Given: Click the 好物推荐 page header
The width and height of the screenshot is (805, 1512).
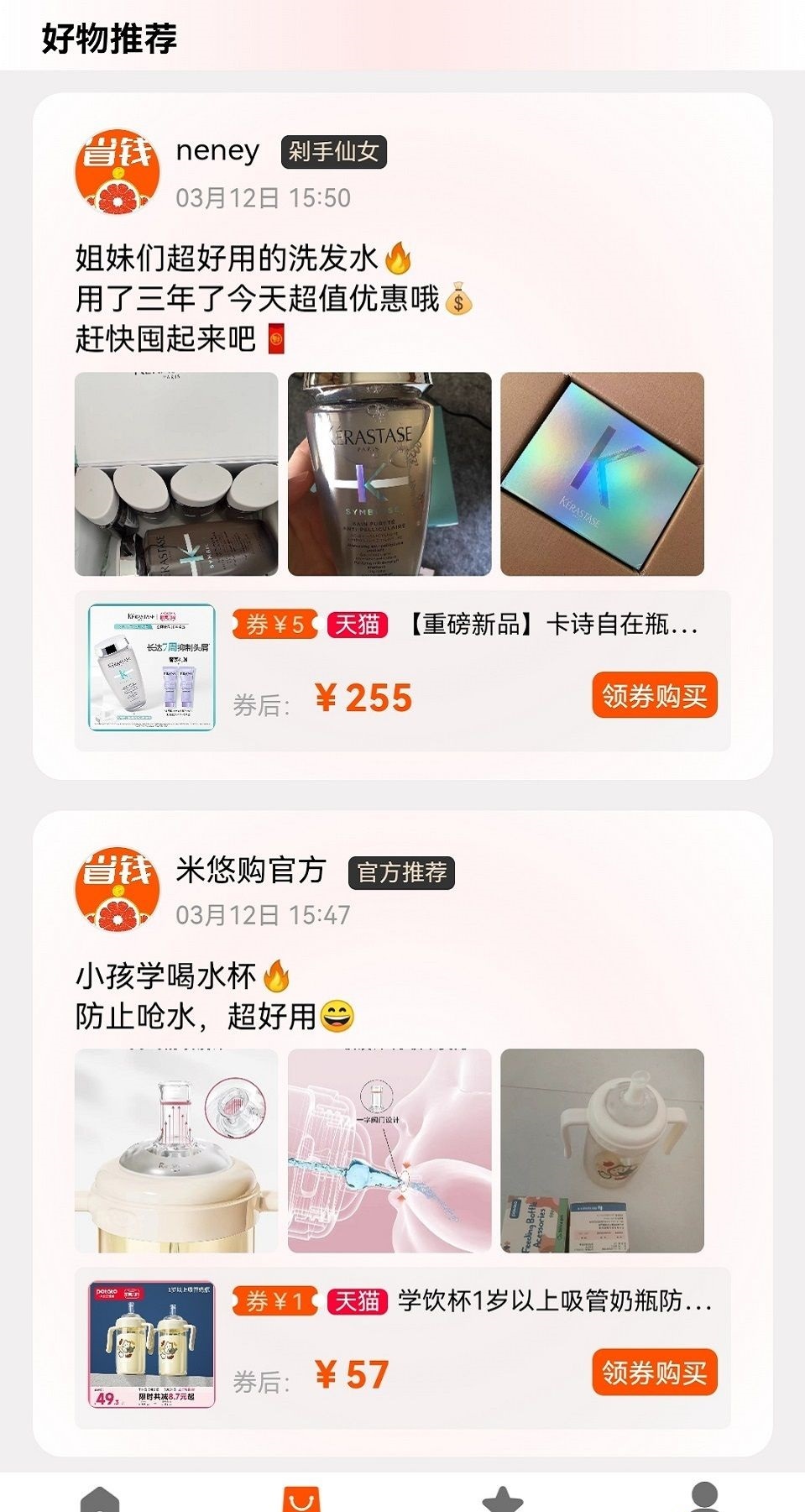Looking at the screenshot, I should point(107,34).
